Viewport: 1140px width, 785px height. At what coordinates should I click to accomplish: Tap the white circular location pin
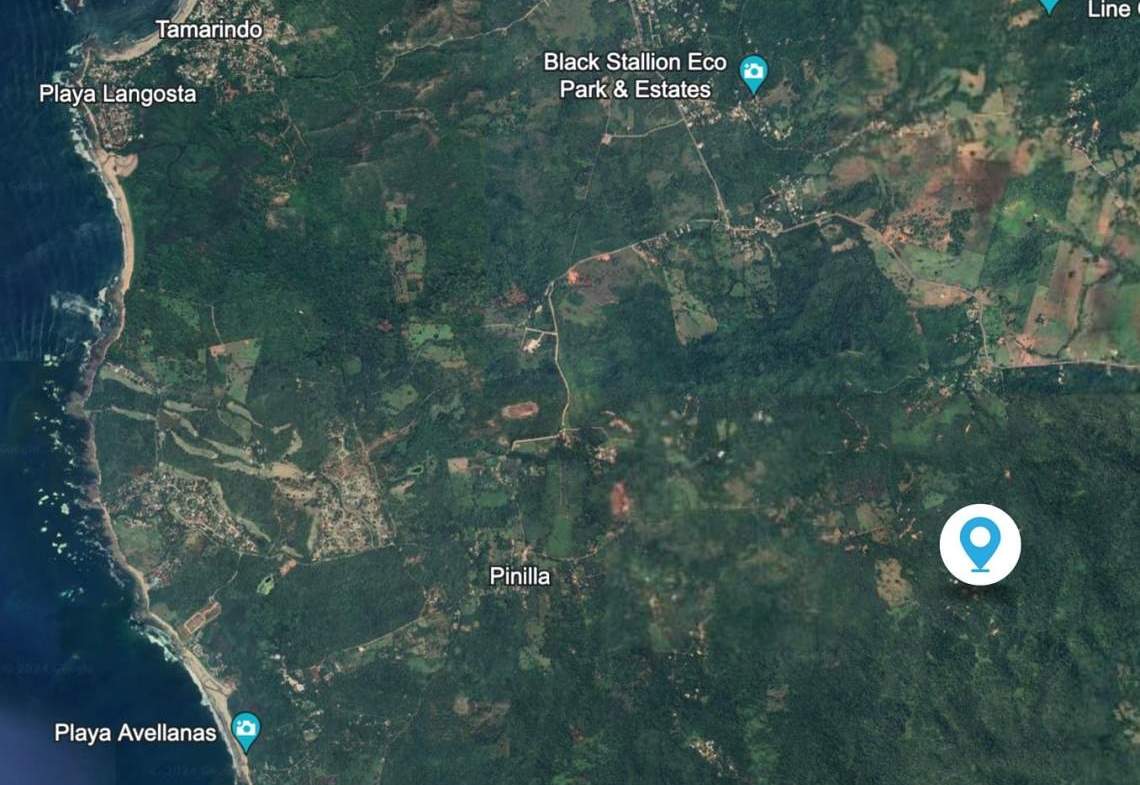[x=979, y=545]
